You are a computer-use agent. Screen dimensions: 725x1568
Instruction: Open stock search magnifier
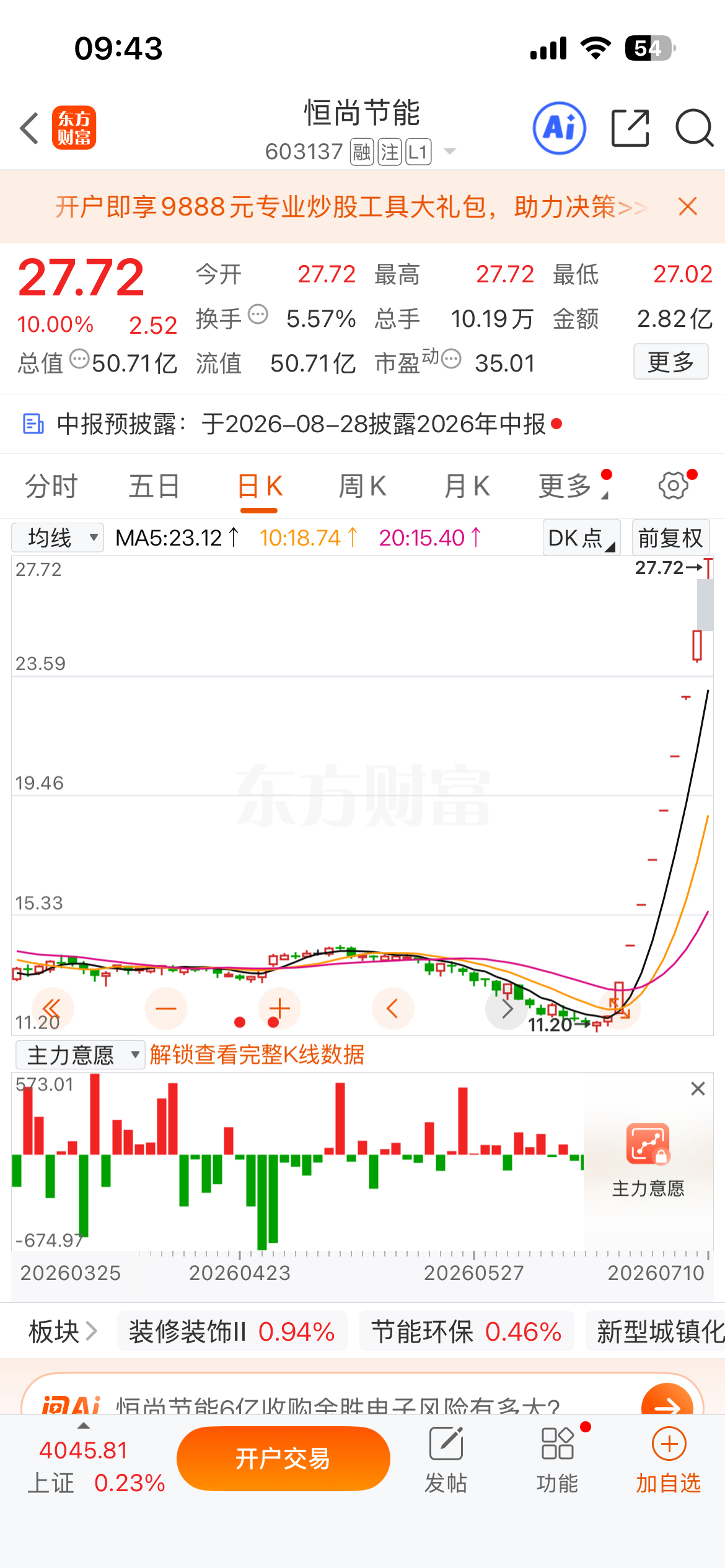tap(694, 128)
